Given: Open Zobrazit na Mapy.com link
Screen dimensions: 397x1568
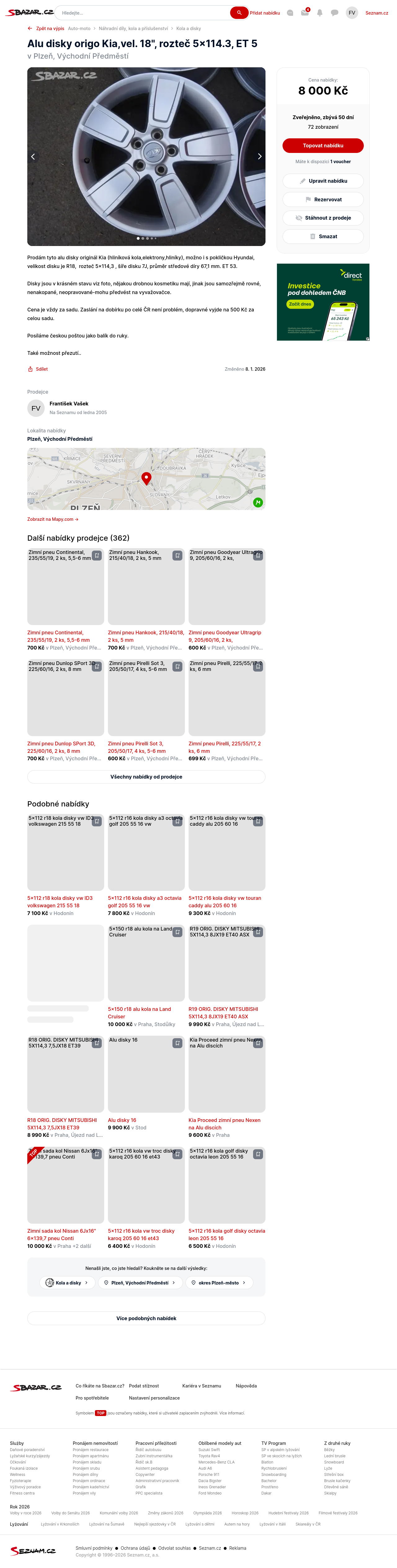Looking at the screenshot, I should click(x=52, y=519).
